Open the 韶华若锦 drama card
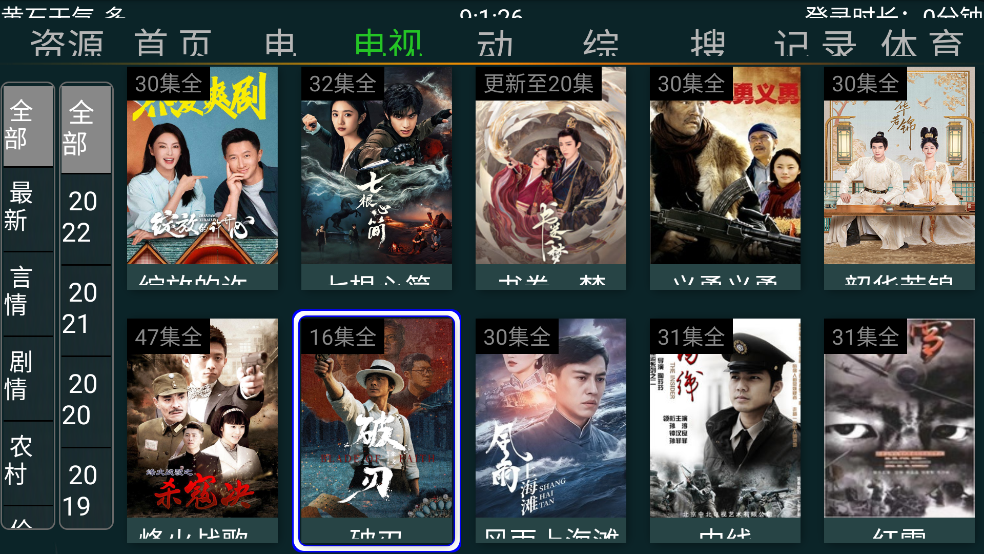 899,177
